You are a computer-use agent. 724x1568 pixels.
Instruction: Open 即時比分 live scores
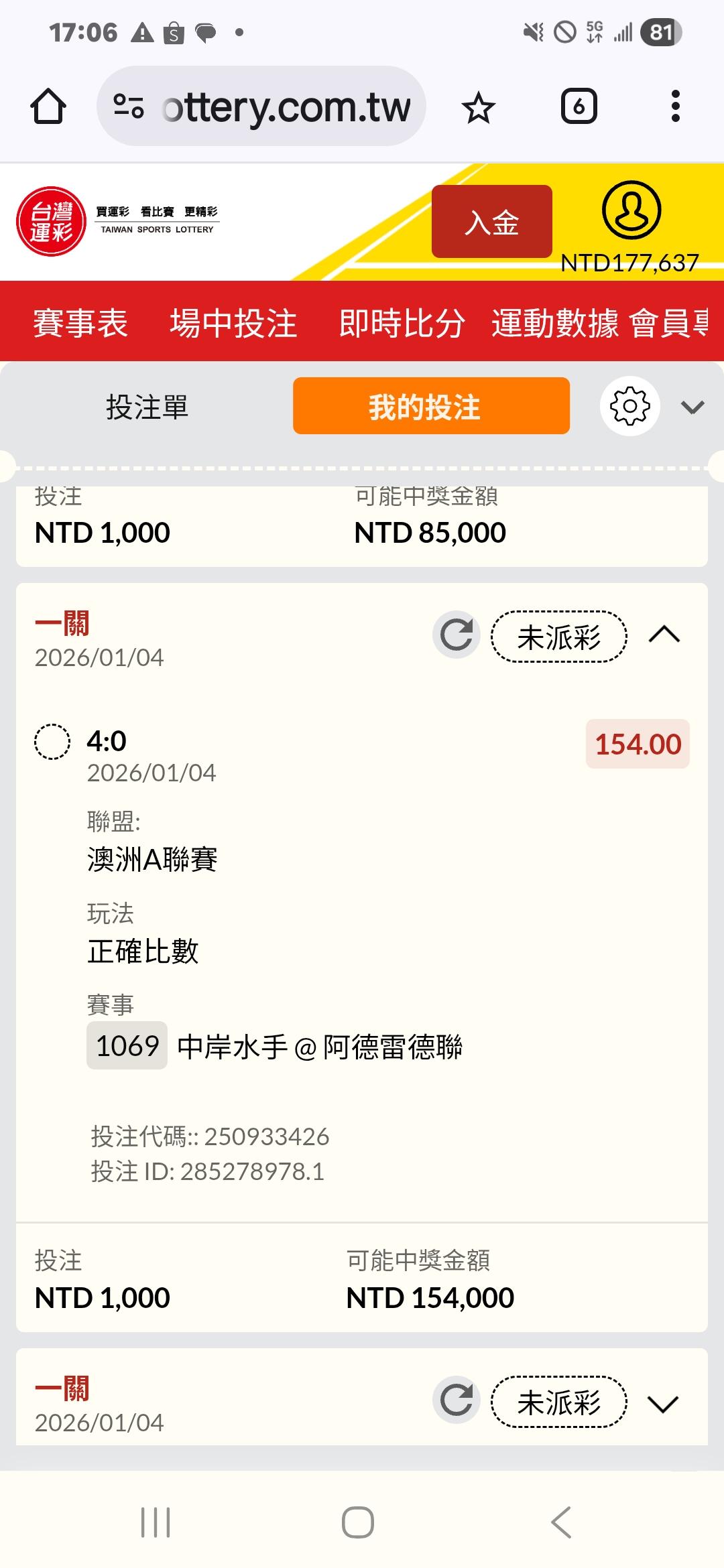tap(402, 323)
